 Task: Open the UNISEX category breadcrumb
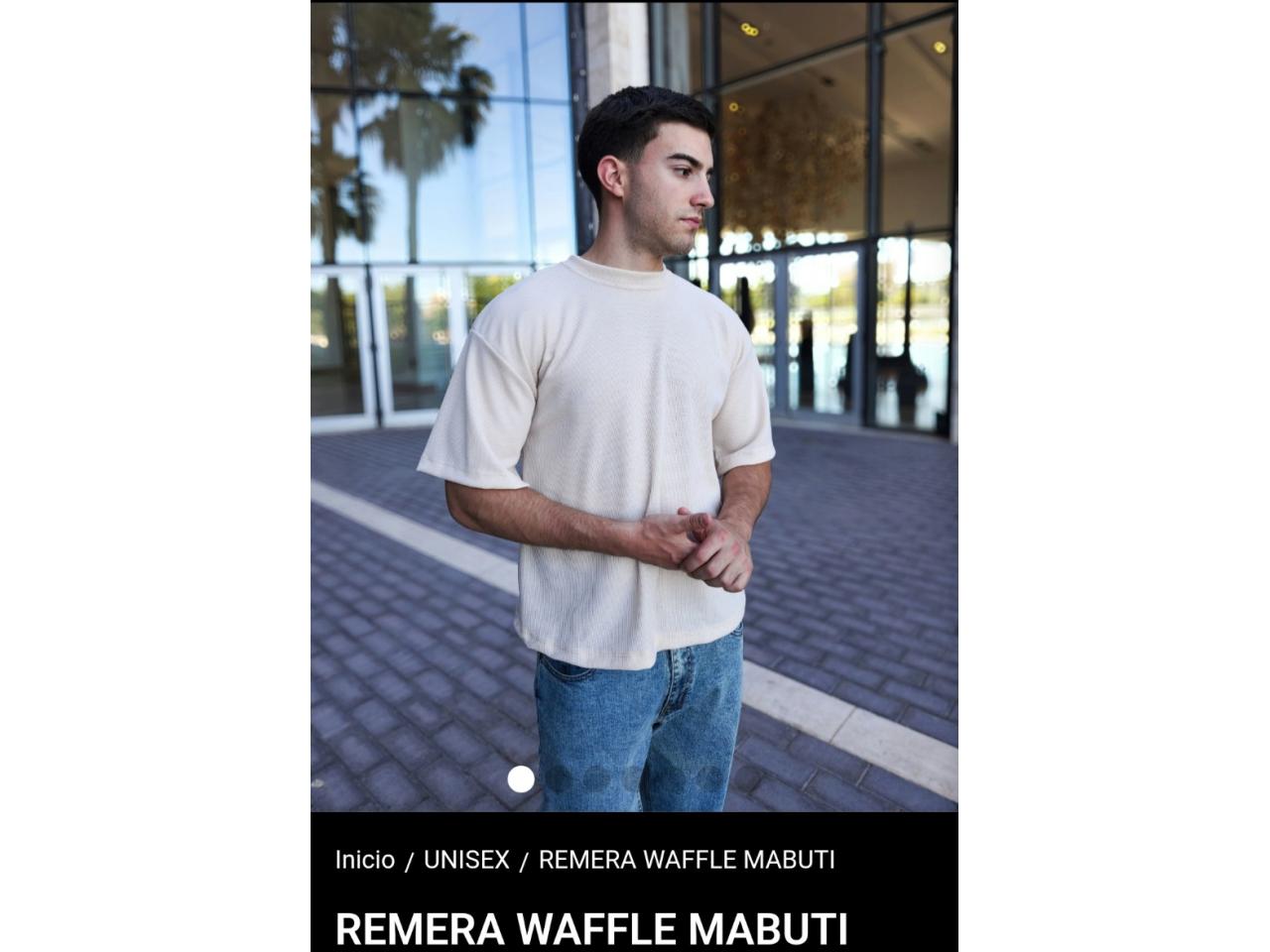pos(466,860)
